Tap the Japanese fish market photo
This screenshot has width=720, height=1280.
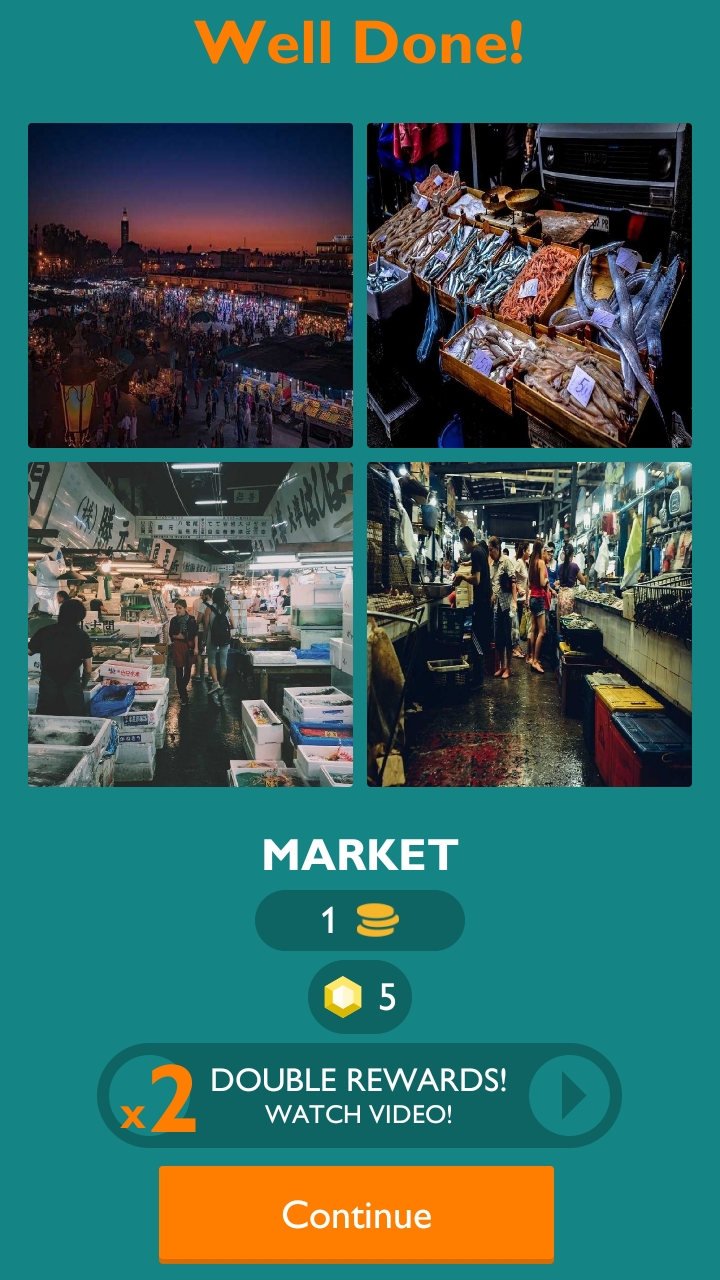pyautogui.click(x=190, y=623)
